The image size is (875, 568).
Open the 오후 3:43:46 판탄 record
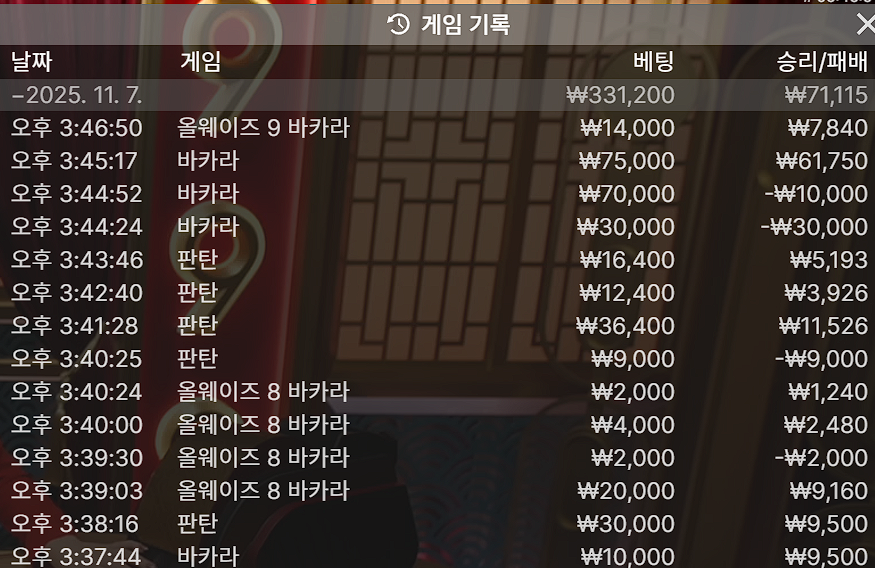[437, 260]
